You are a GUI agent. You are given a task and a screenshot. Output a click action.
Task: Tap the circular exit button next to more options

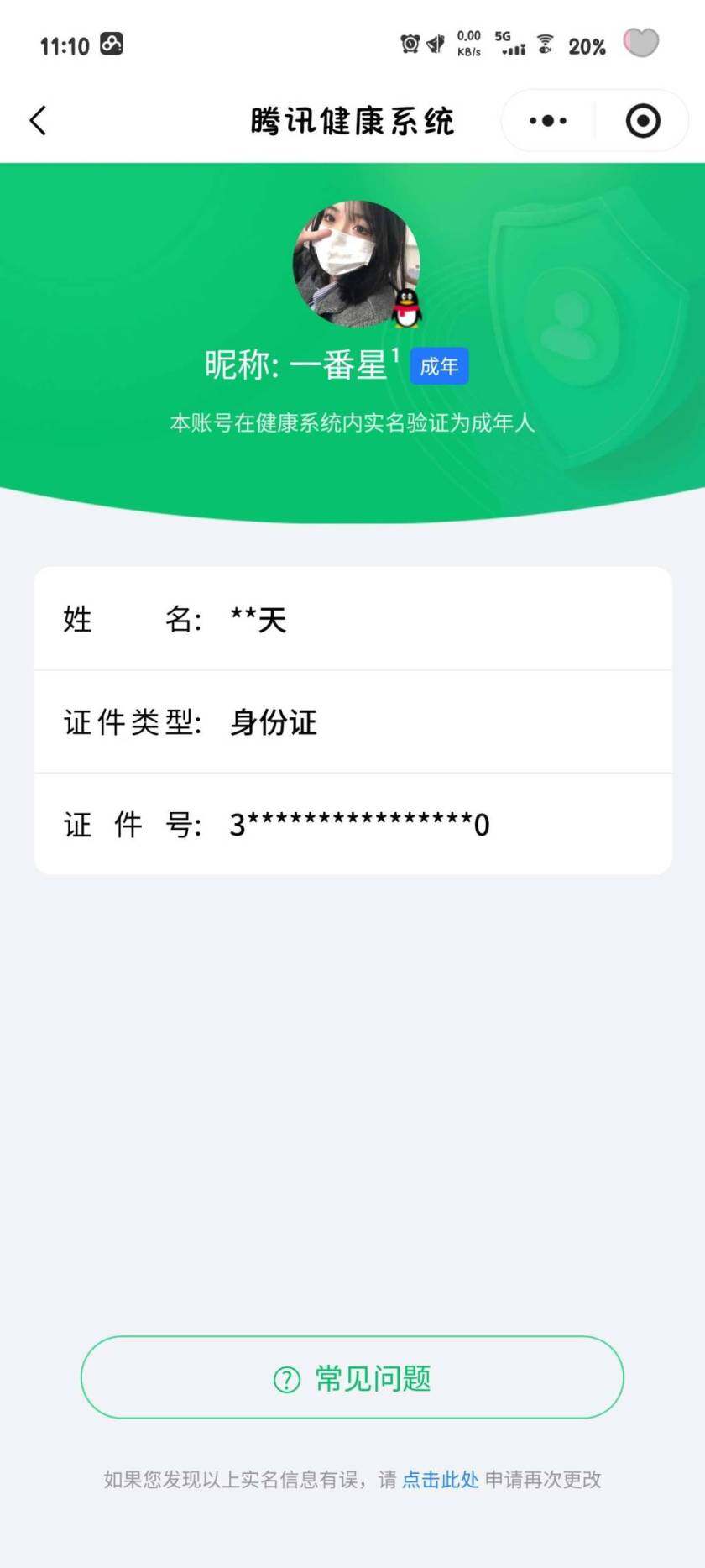pyautogui.click(x=642, y=120)
